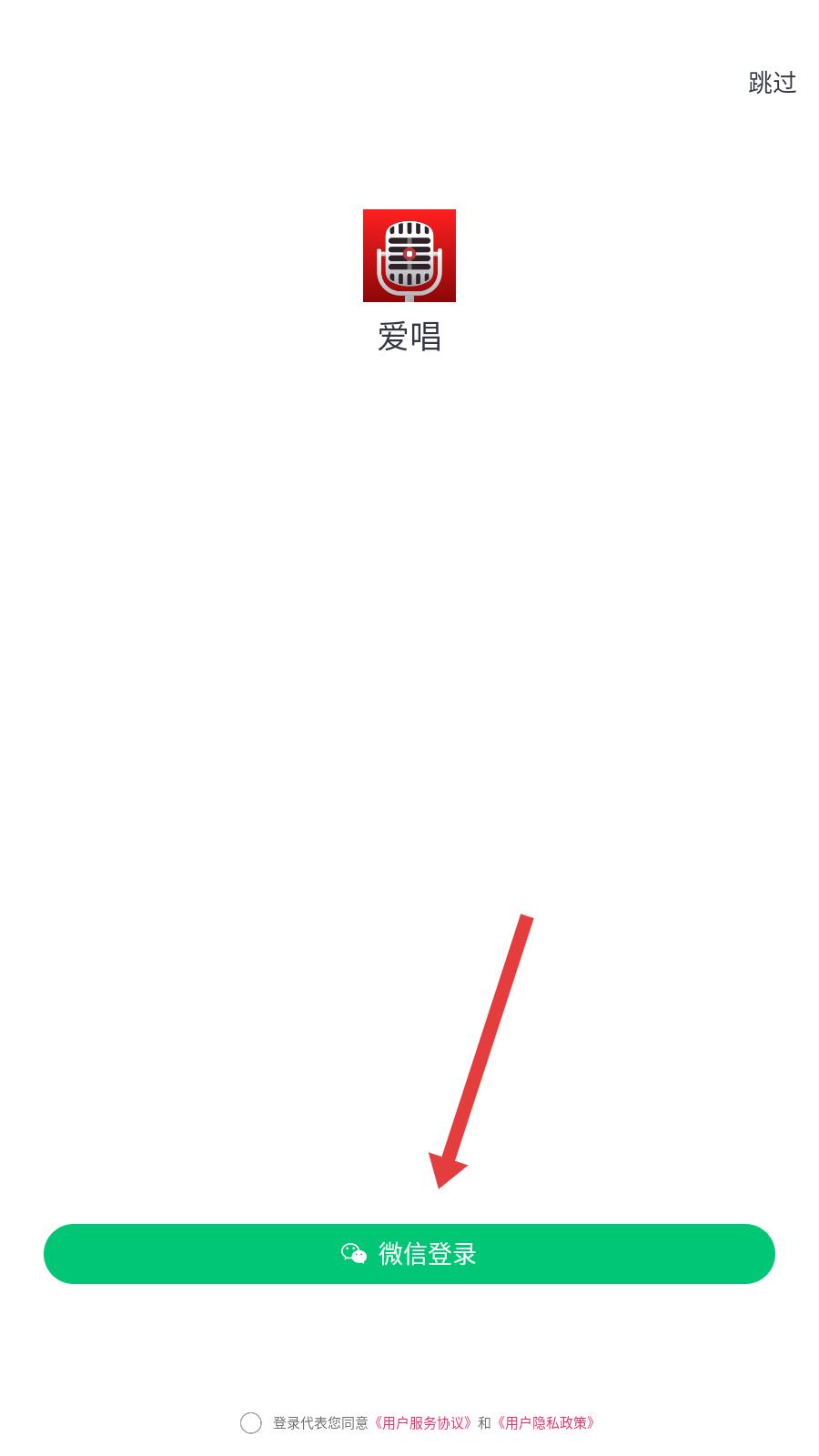Tap 跳过 to skip login
819x1456 pixels.
click(772, 83)
